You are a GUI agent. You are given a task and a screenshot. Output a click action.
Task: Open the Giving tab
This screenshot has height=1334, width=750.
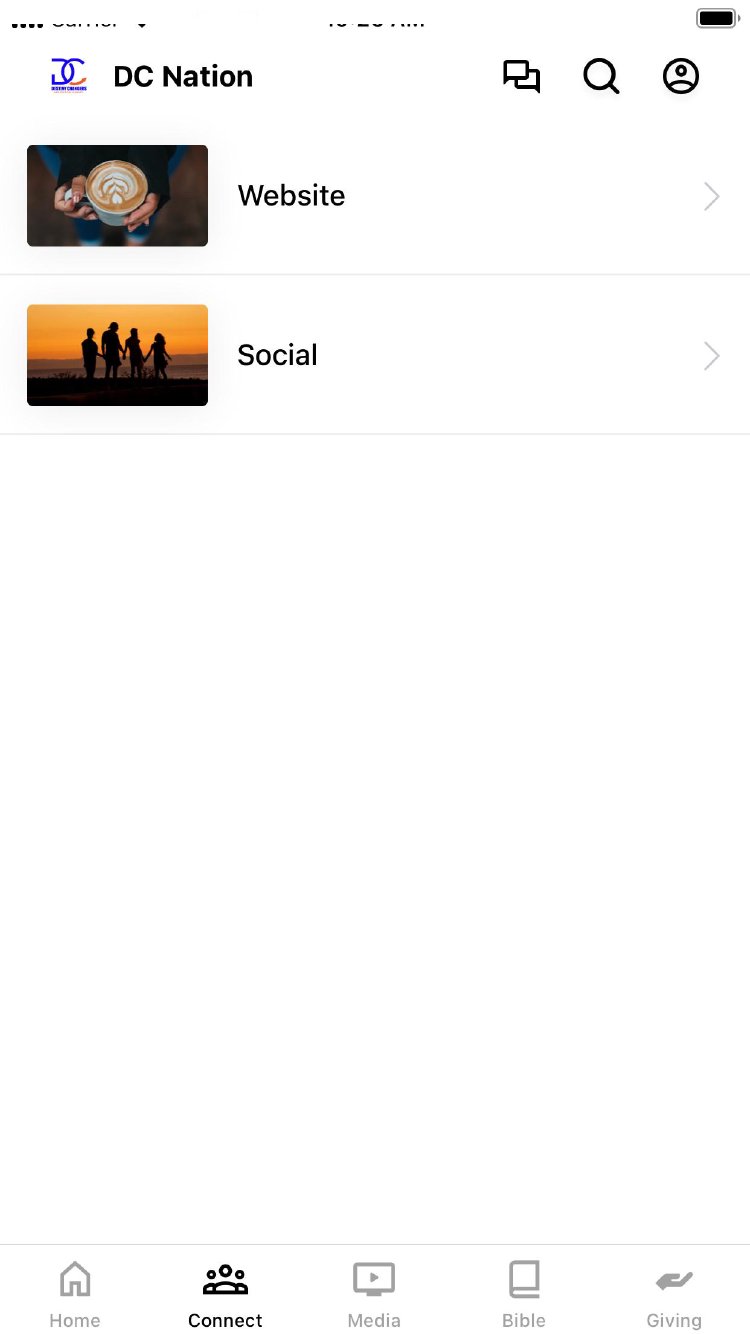pos(674,1293)
